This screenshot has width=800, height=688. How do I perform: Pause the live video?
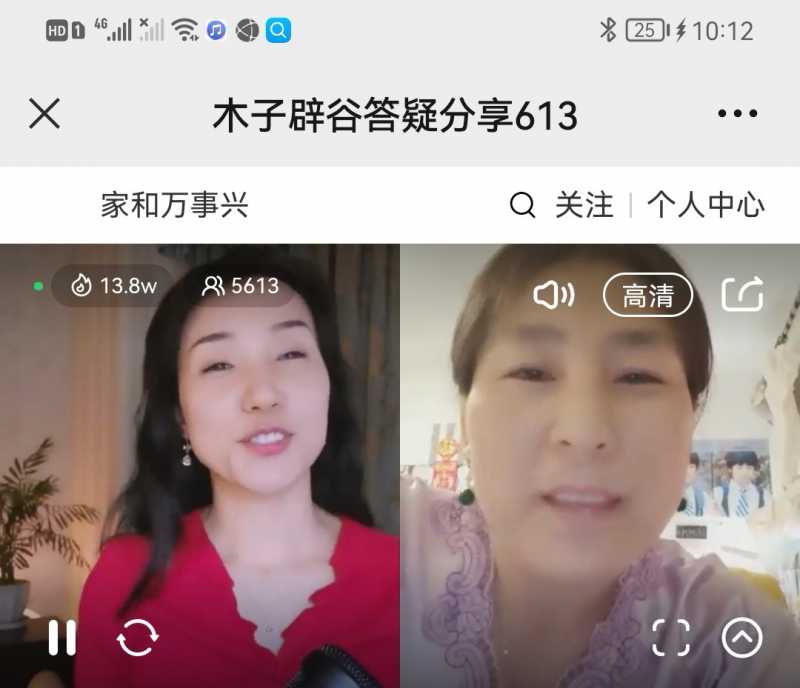(62, 637)
